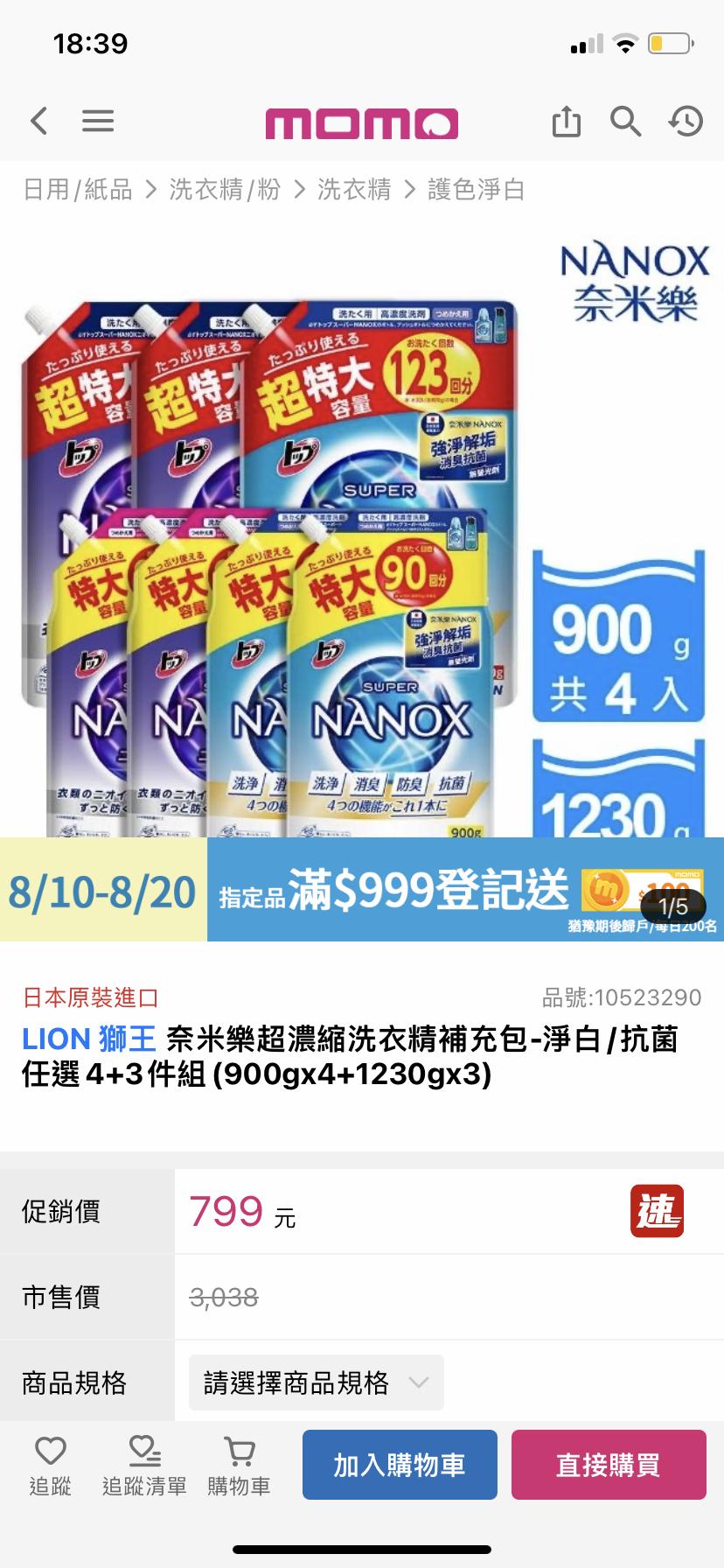724x1568 pixels.
Task: Open 日用/紙品 breadcrumb category
Action: tap(78, 189)
